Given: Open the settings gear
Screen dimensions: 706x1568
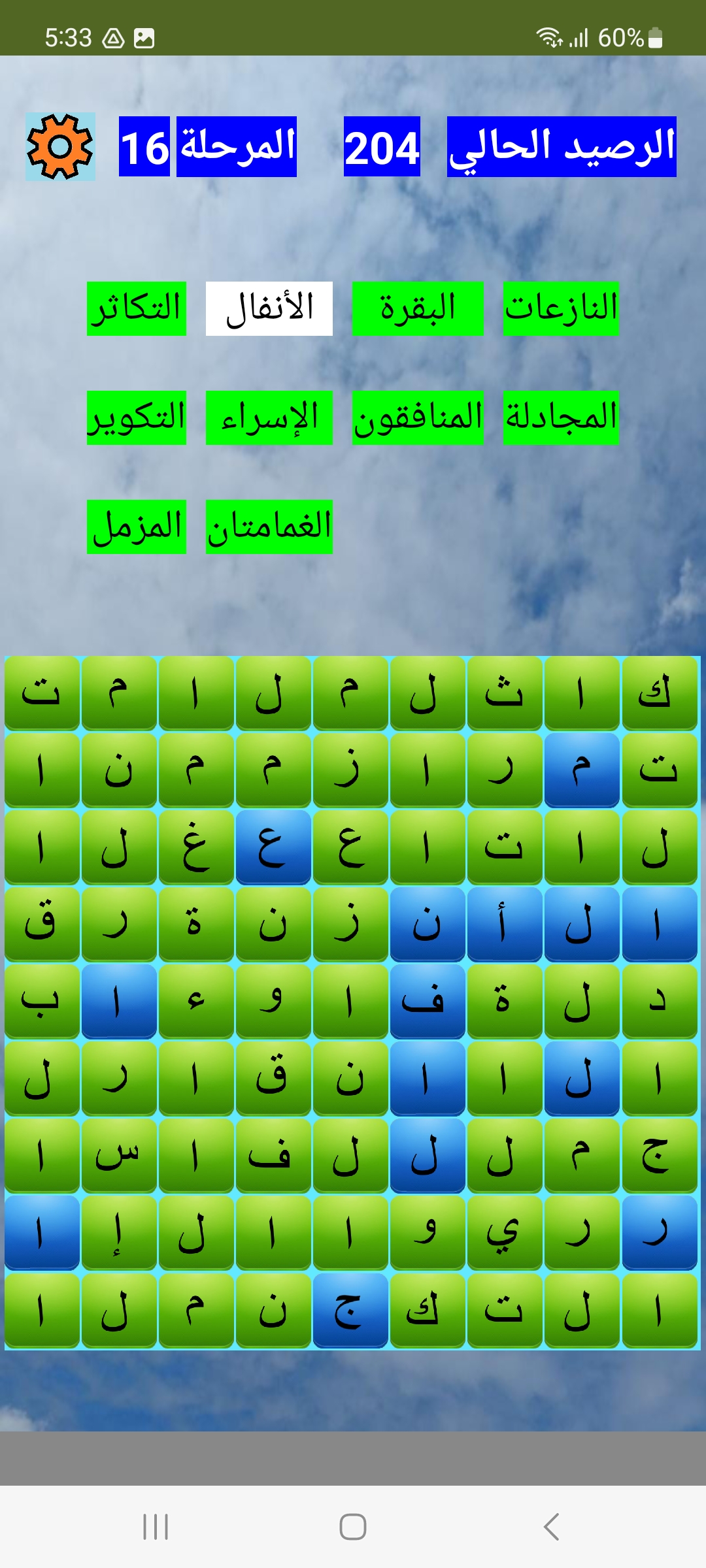Looking at the screenshot, I should tap(60, 146).
